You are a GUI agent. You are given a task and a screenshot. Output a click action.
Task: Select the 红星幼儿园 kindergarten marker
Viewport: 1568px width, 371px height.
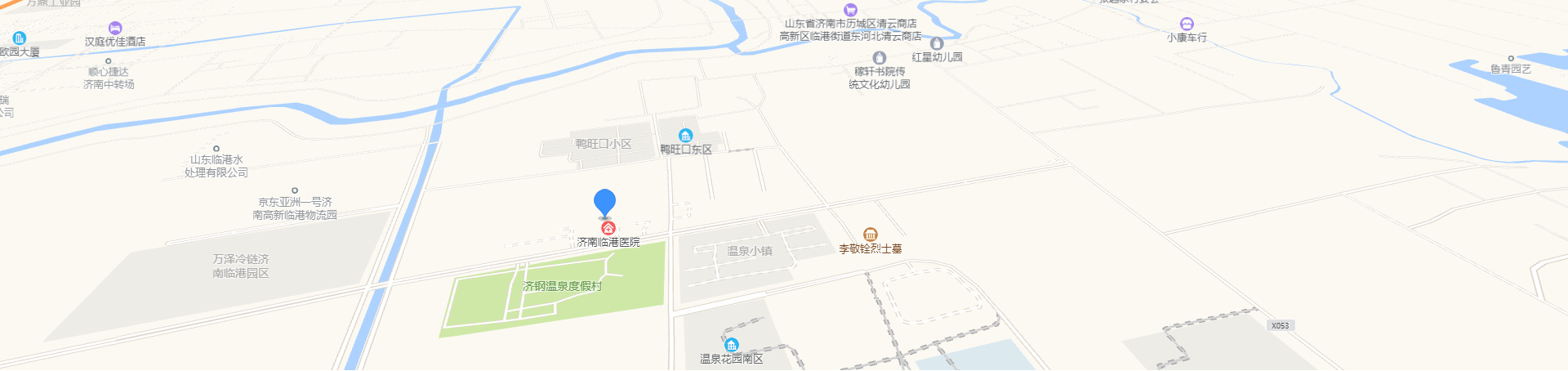tap(937, 43)
